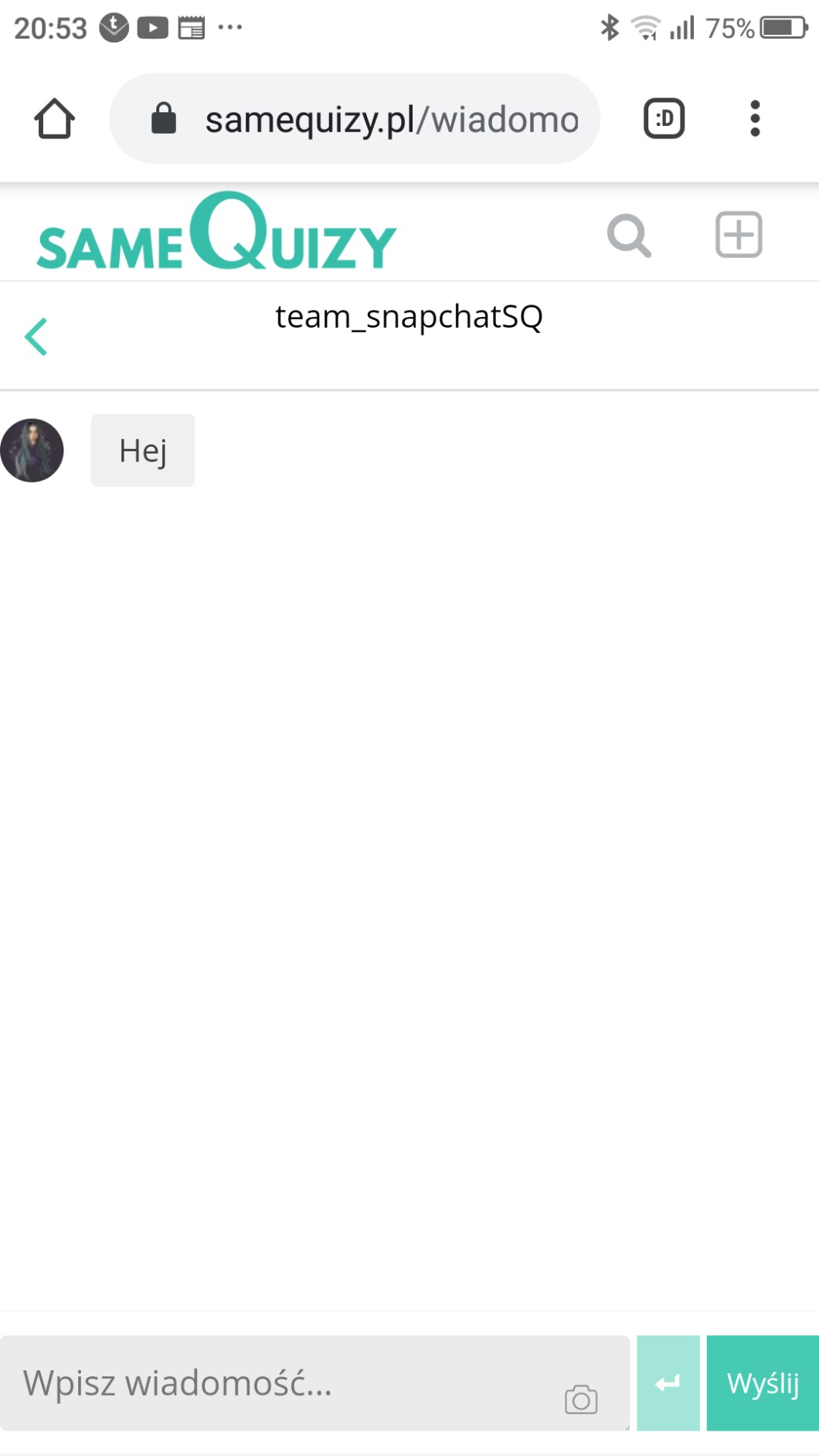The width and height of the screenshot is (819, 1456).
Task: Go back to the messages list
Action: pos(36,337)
